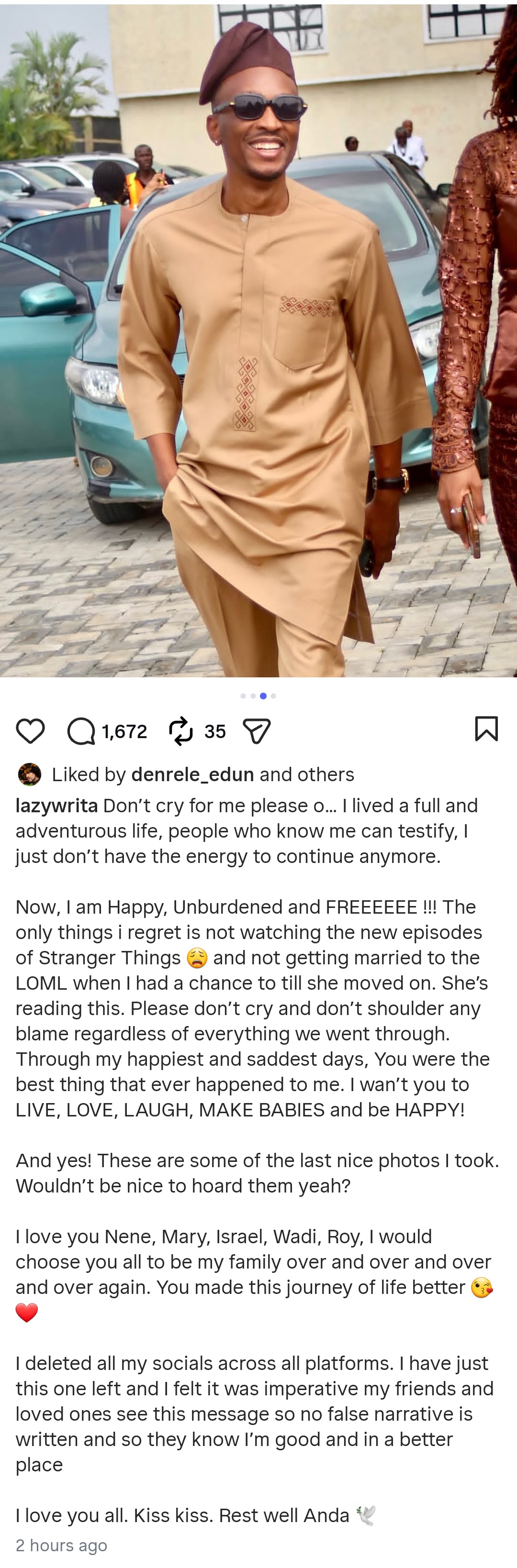Like the lazywrita post
The height and width of the screenshot is (1568, 517).
tap(30, 731)
